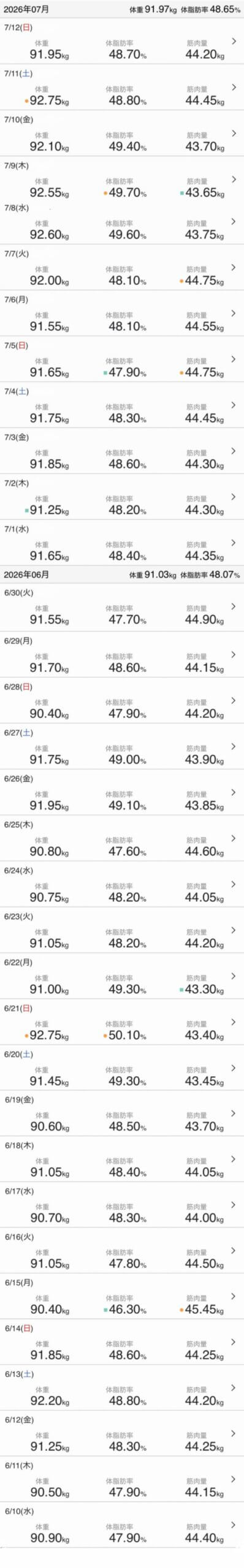Screen dimensions: 244x1568
Task: Open the 6/21 (日) entry with 92.75kg
Action: (122, 1022)
